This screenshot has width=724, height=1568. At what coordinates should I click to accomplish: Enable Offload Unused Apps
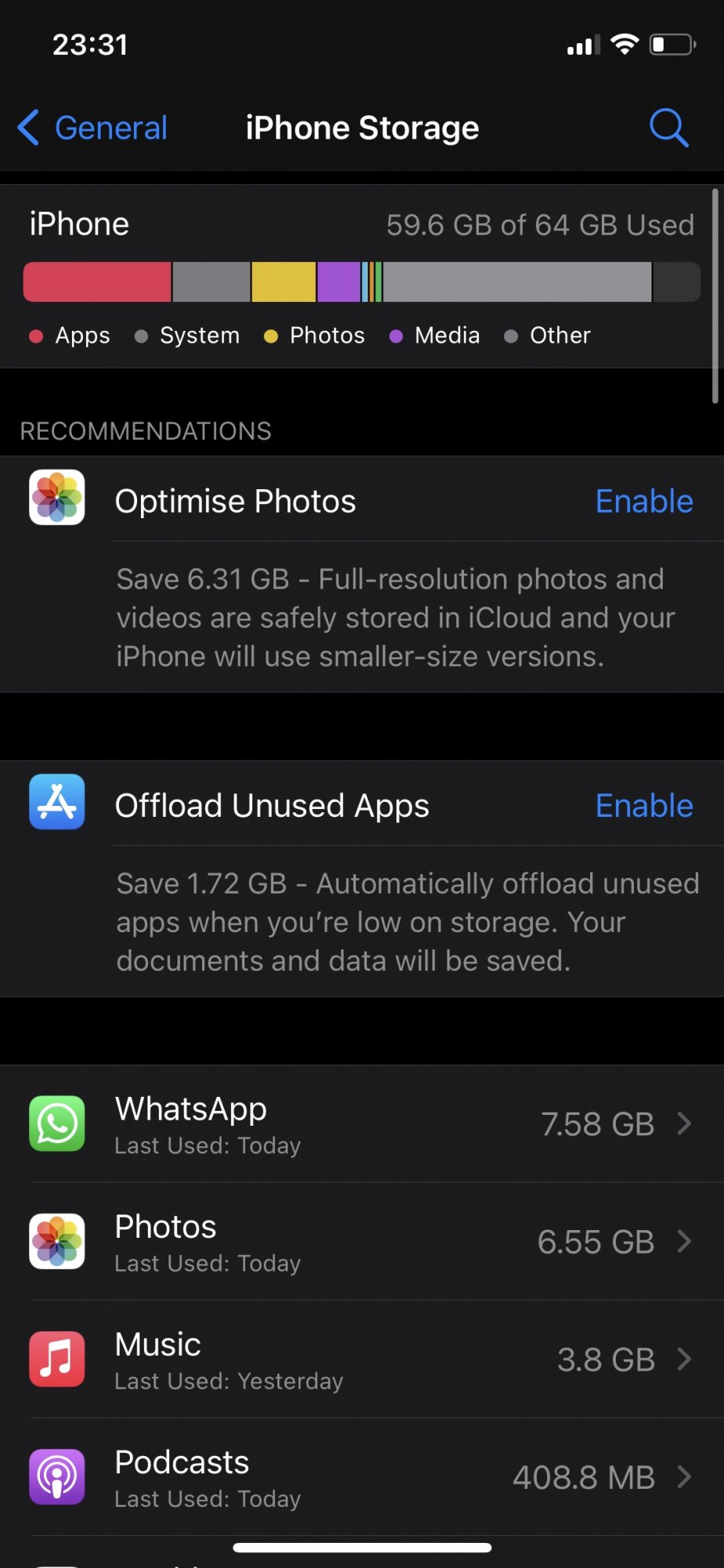[x=643, y=806]
